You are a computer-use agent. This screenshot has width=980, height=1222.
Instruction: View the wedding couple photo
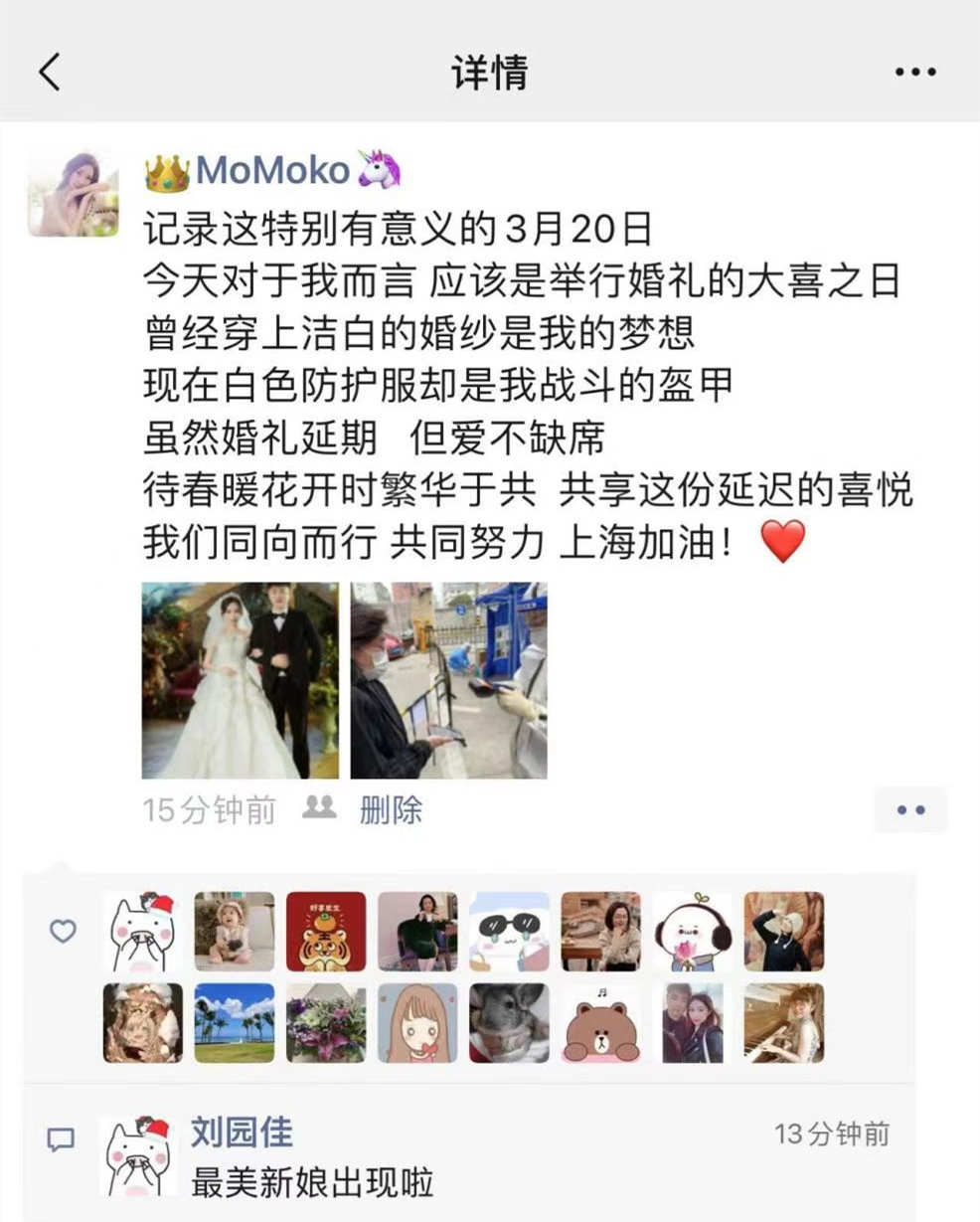tap(241, 680)
